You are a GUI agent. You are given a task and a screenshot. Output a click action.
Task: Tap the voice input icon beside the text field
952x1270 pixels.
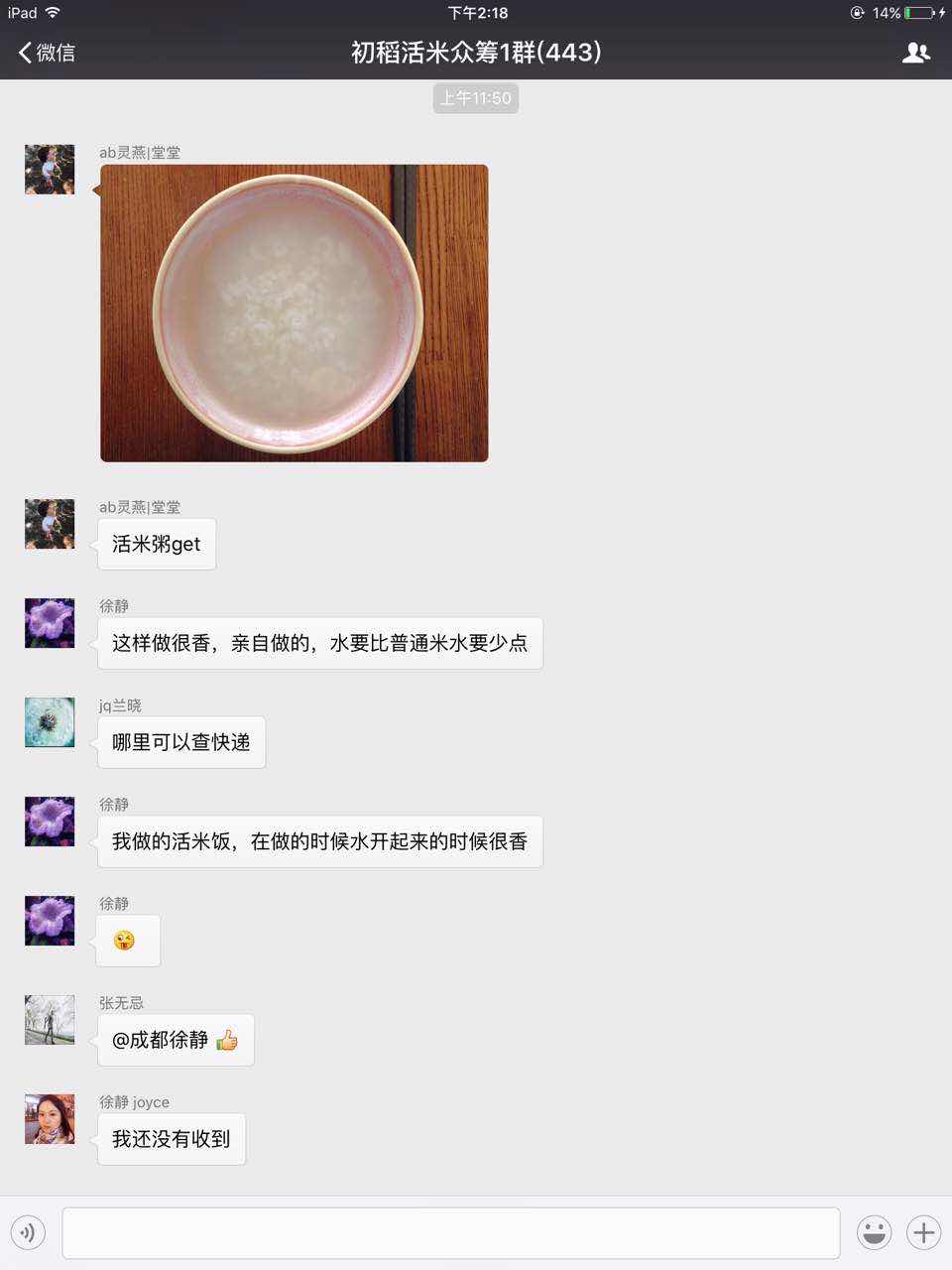(29, 1232)
